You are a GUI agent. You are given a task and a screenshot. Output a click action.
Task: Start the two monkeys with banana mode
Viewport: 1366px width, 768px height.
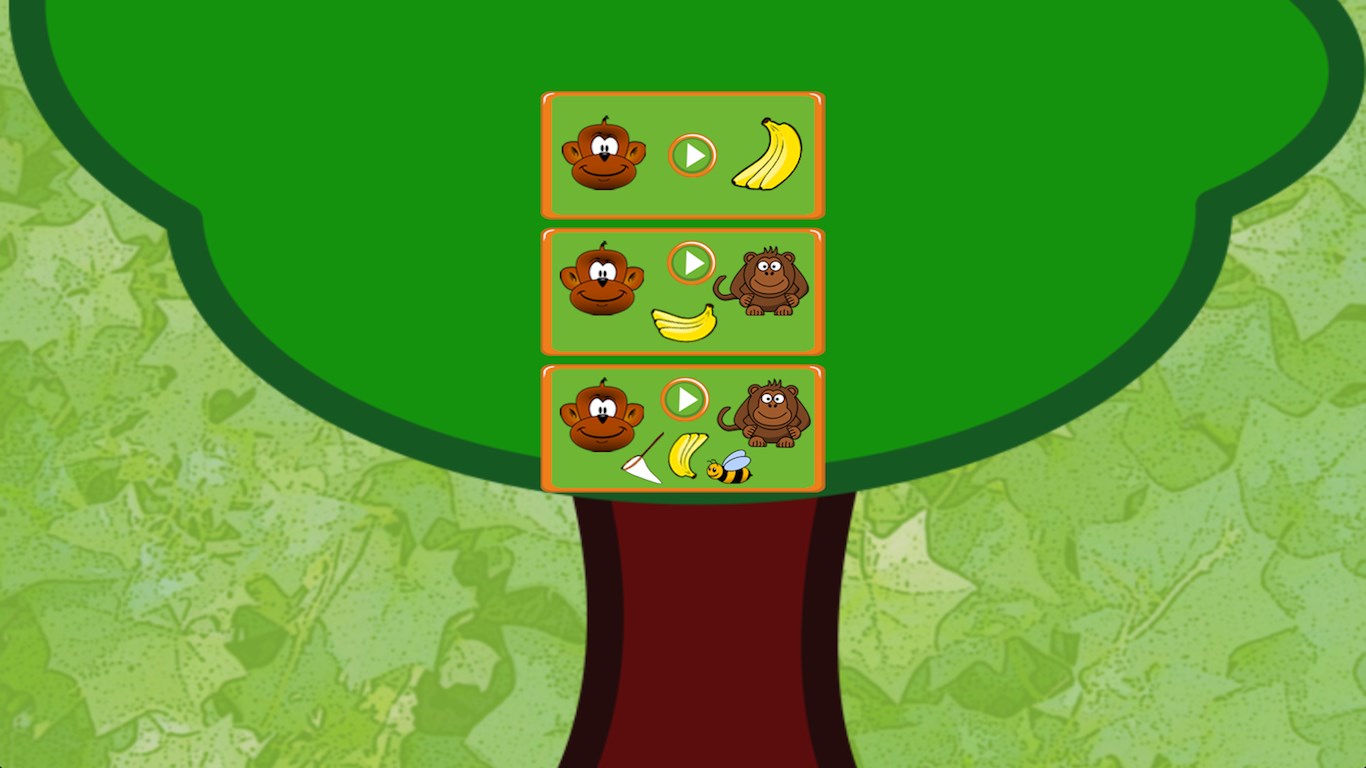click(691, 263)
